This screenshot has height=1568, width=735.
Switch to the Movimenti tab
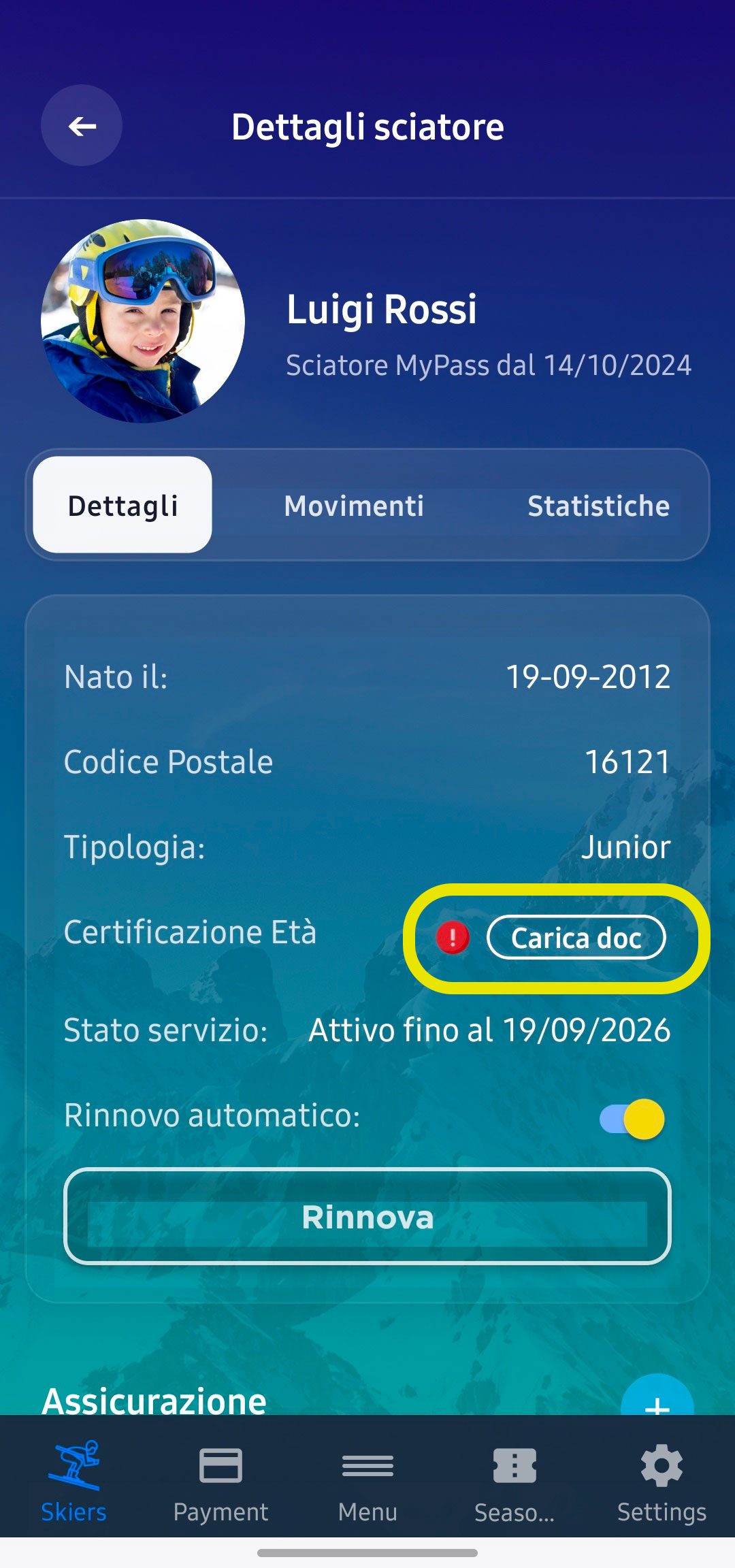(354, 506)
